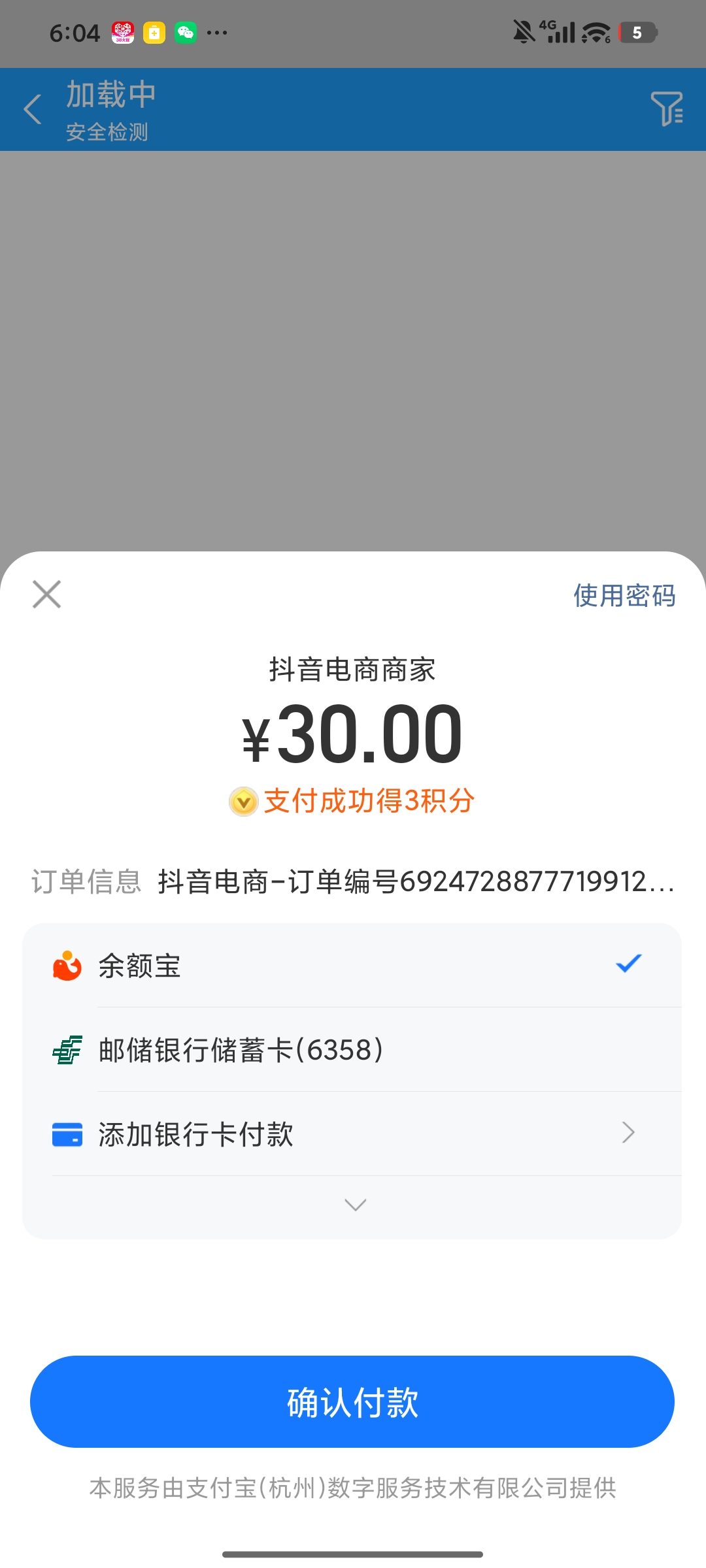Image resolution: width=706 pixels, height=1568 pixels.
Task: Open WeChat from the status bar icon
Action: click(x=185, y=33)
